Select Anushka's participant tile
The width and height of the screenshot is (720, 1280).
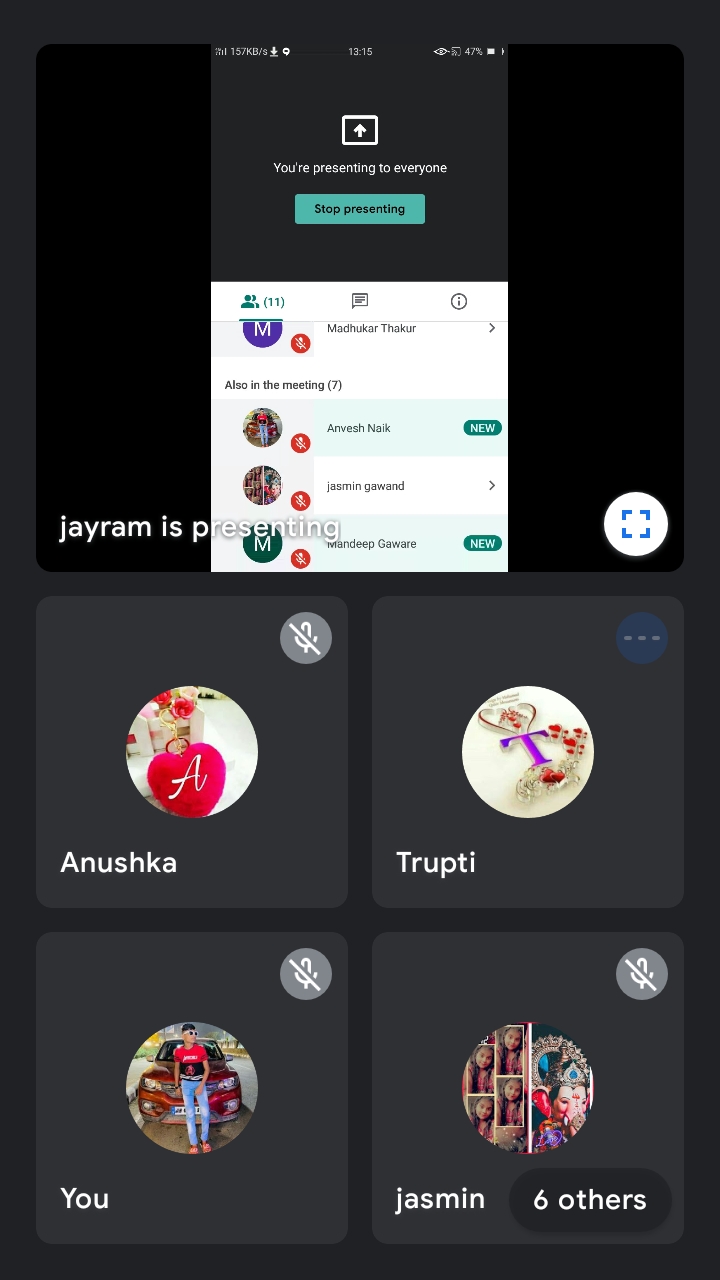pos(192,752)
